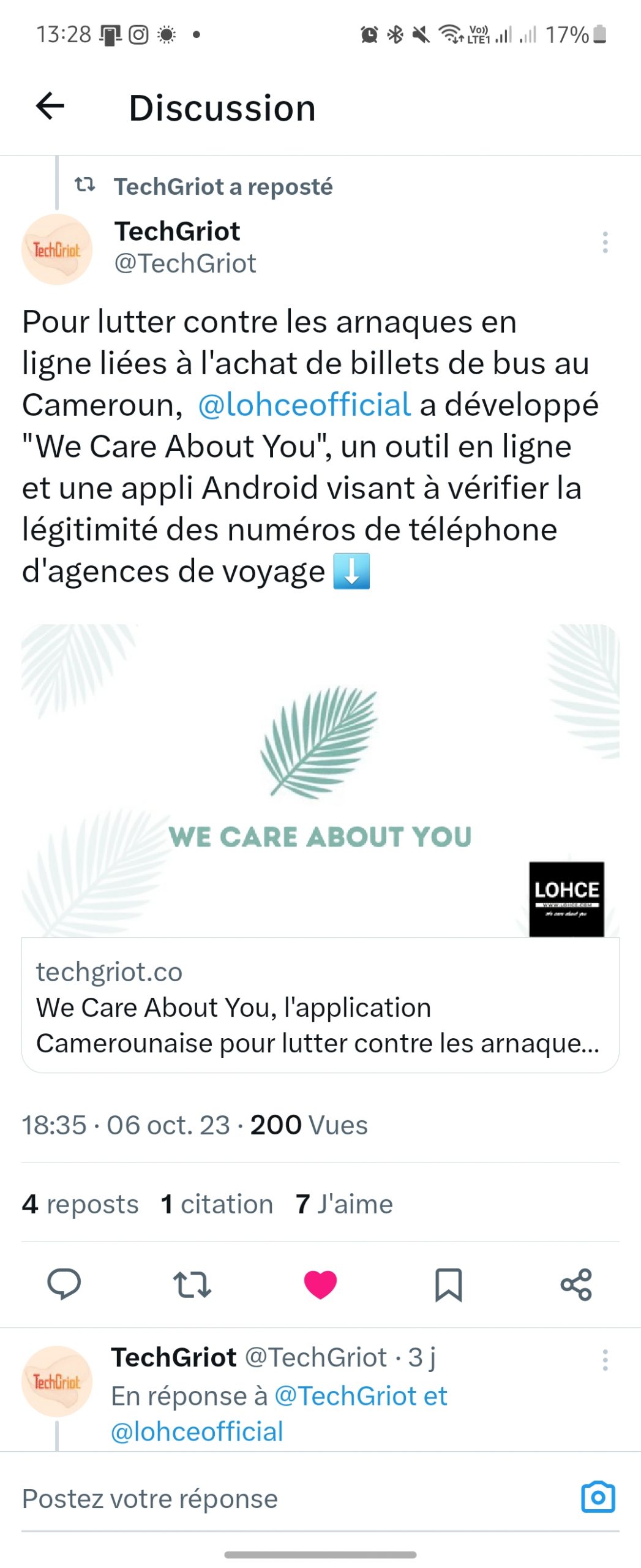Open the reply's overflow menu
The height and width of the screenshot is (1568, 641).
[604, 1360]
